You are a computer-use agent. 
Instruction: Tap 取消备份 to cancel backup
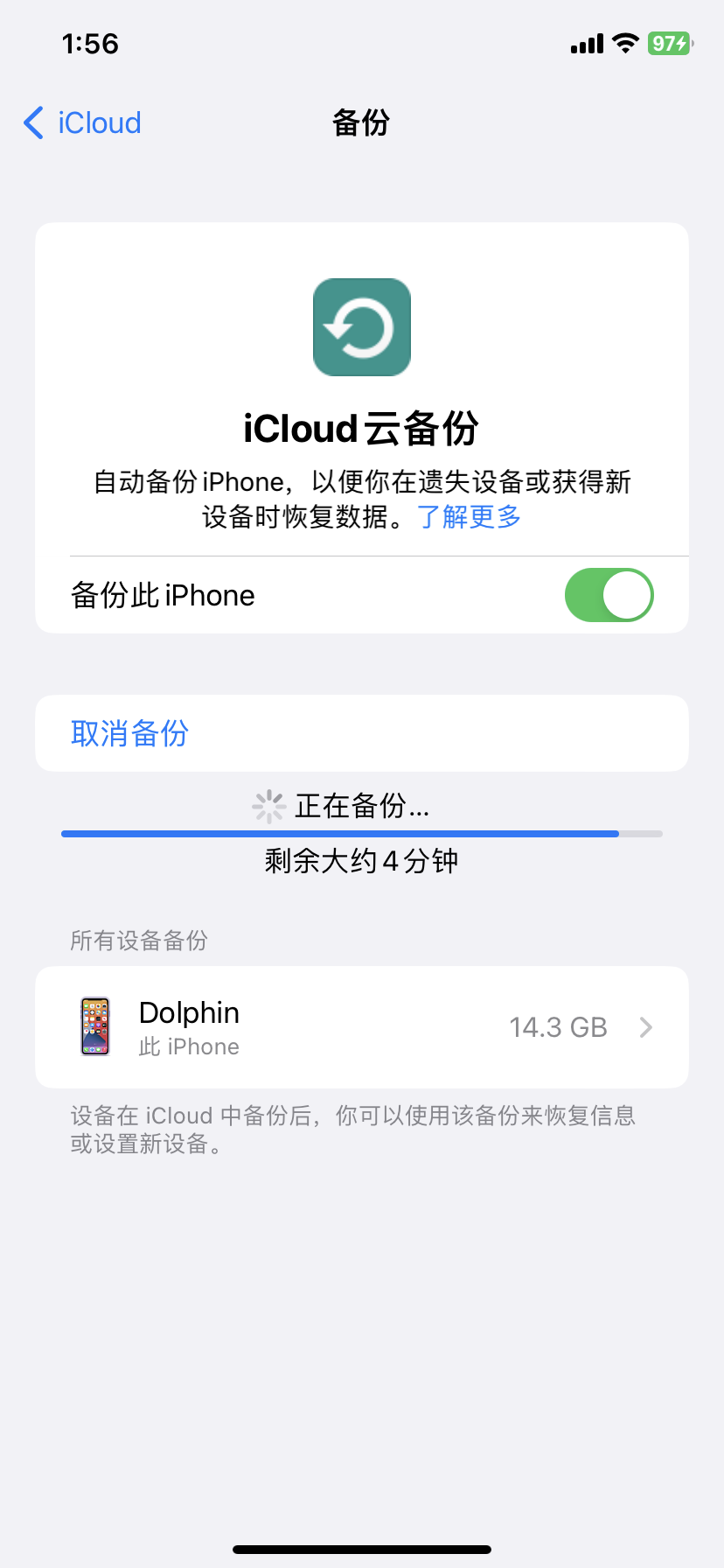129,733
